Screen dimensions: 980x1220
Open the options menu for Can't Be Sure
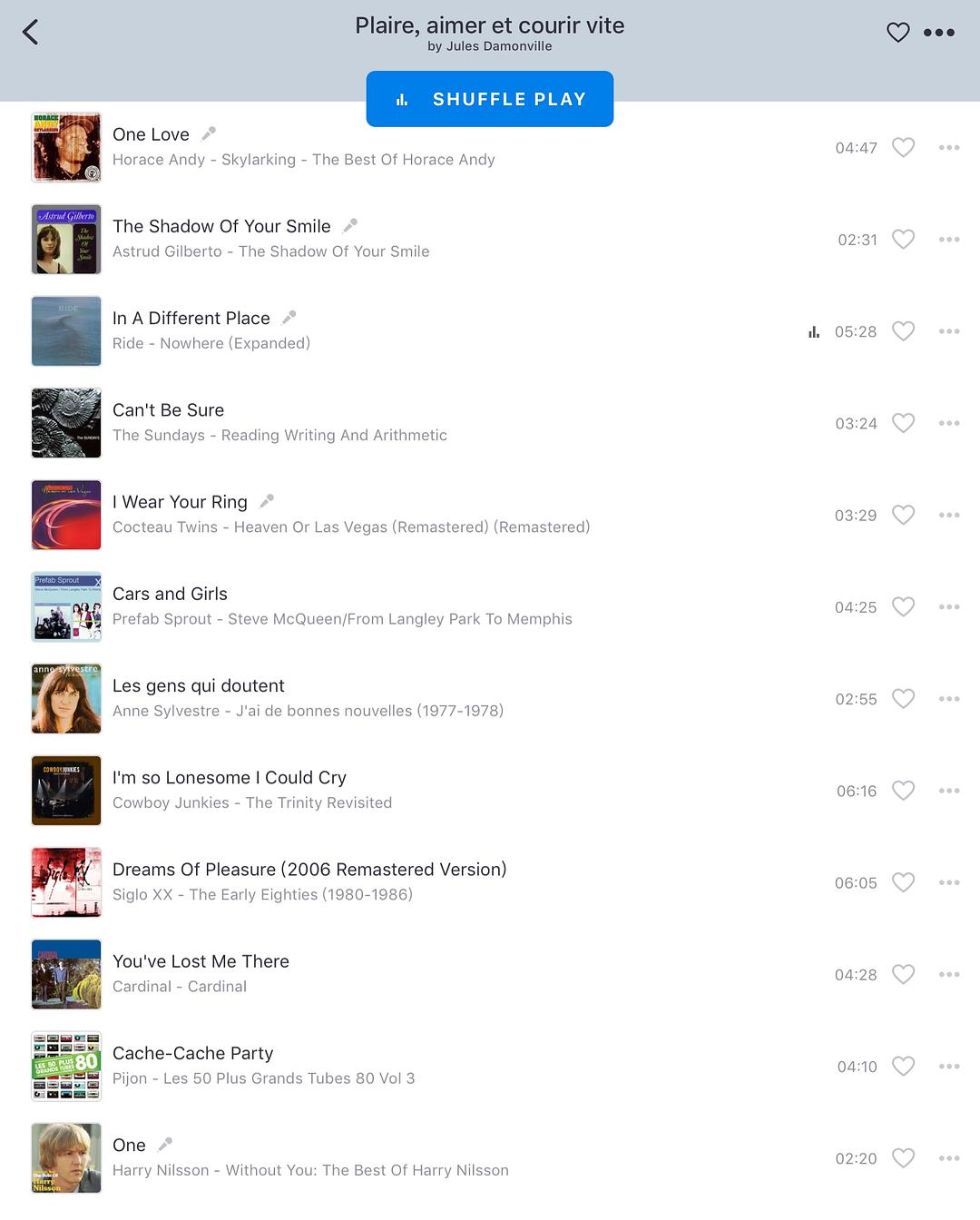pos(949,423)
